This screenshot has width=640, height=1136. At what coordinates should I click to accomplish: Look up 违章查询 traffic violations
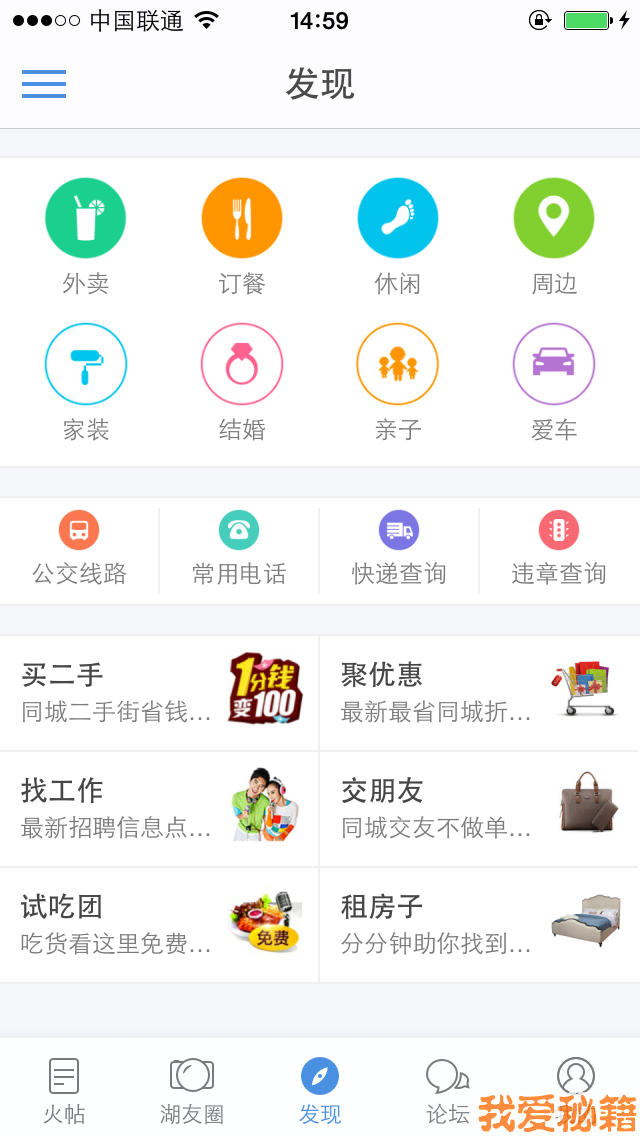[559, 550]
